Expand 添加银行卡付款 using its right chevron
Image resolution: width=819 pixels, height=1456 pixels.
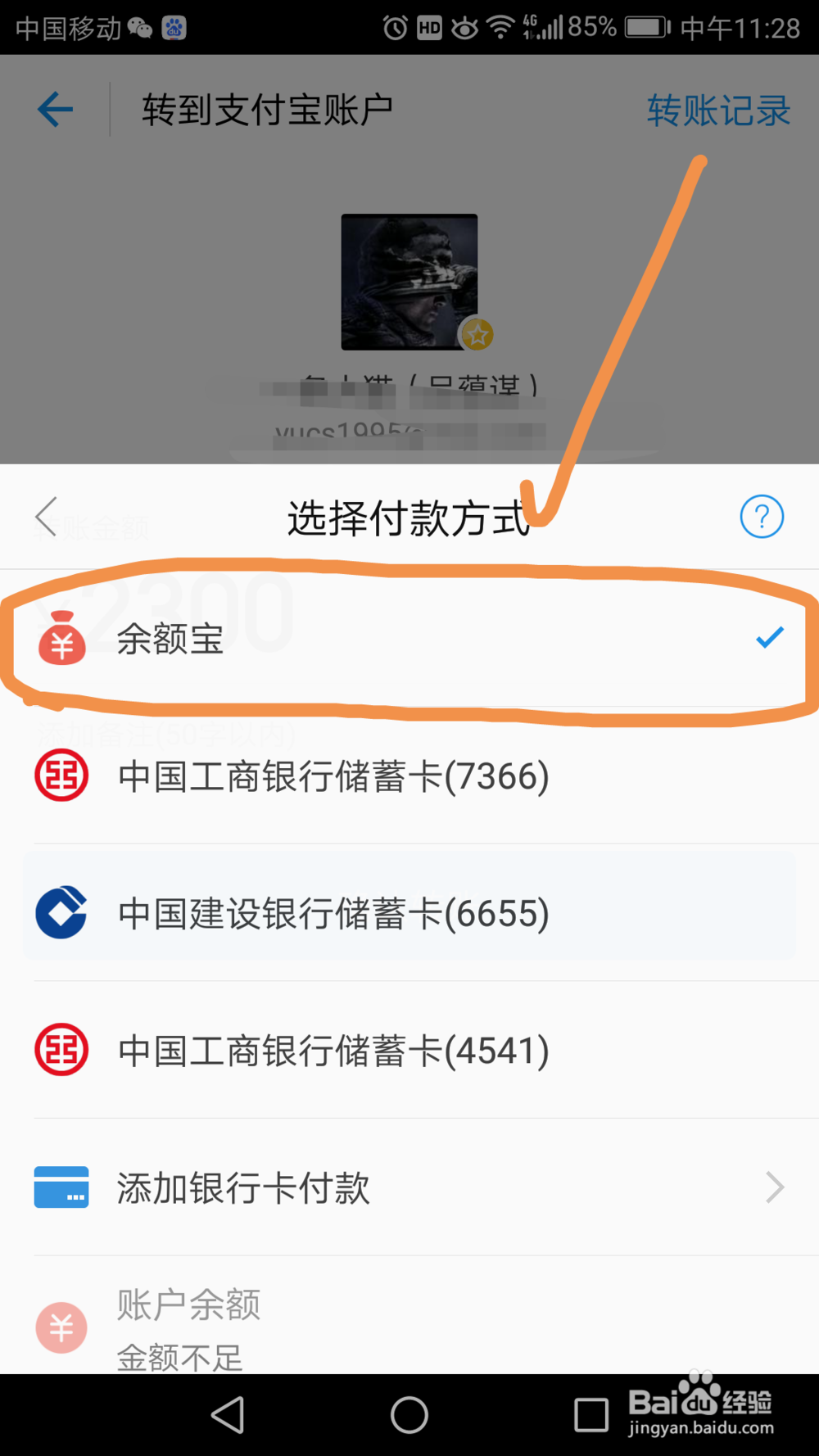coord(774,1187)
